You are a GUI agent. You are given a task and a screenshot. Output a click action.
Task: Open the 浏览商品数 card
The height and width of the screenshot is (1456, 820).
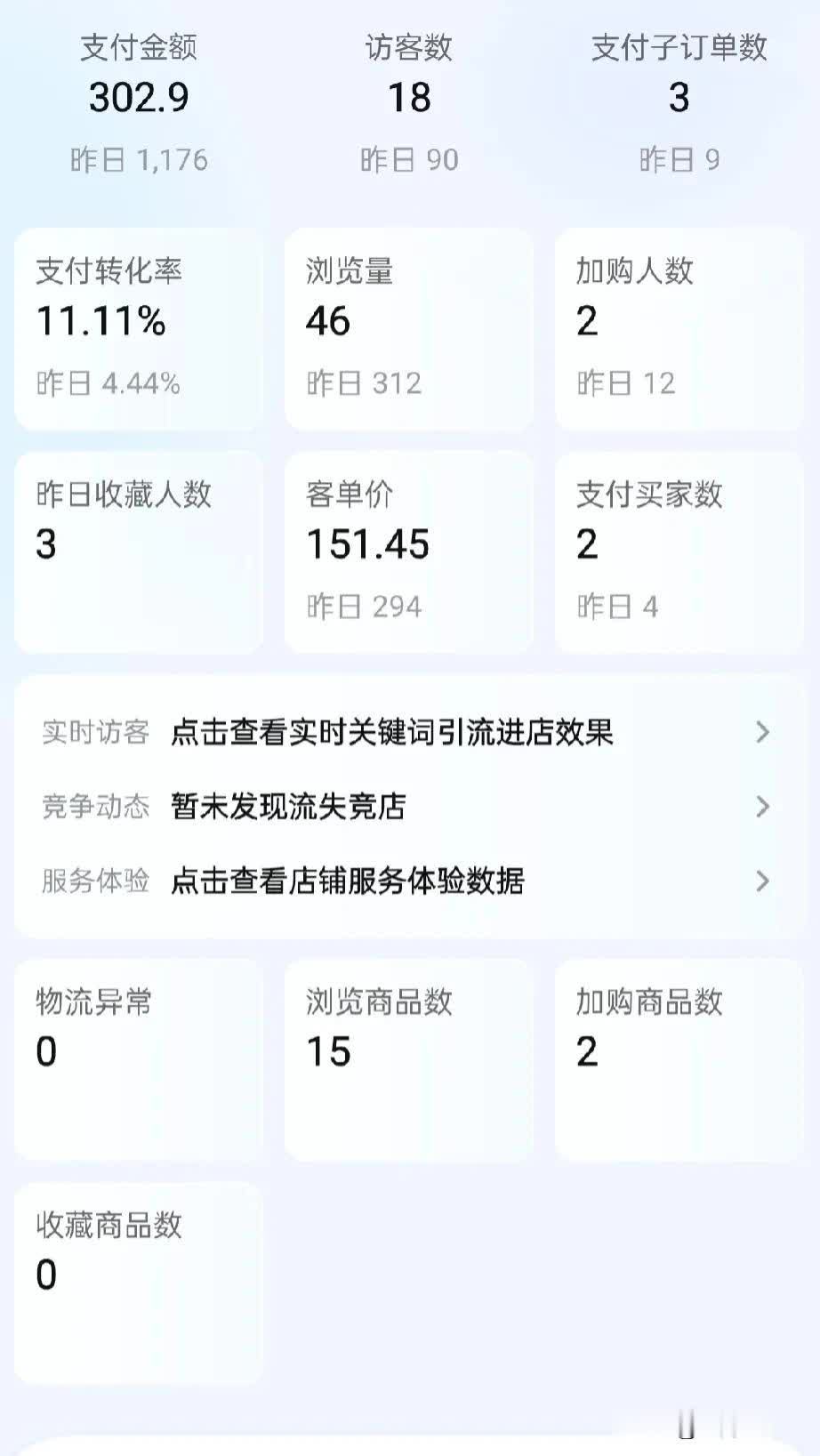coord(409,1059)
